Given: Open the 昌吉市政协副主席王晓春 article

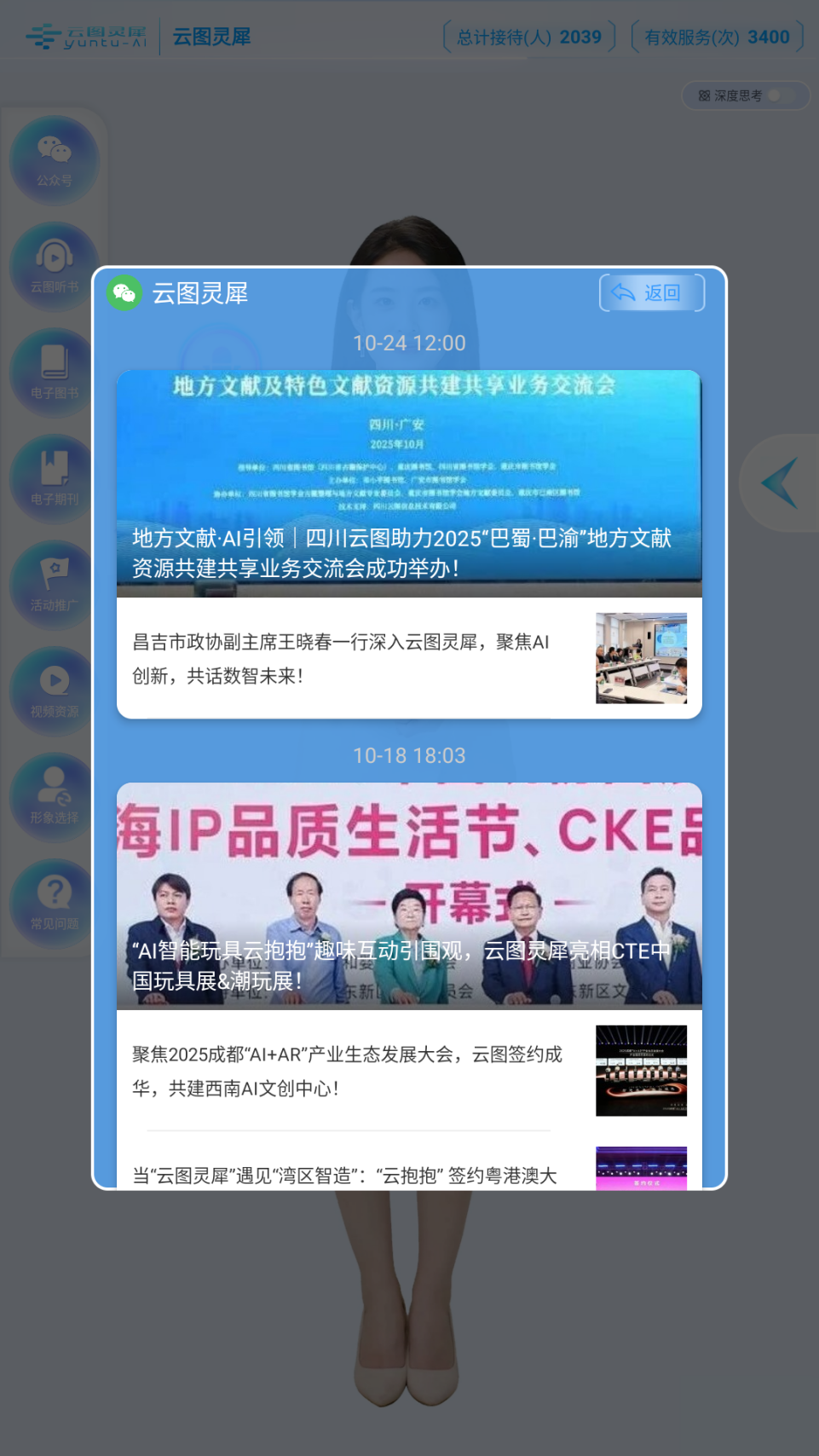Looking at the screenshot, I should pos(409,658).
